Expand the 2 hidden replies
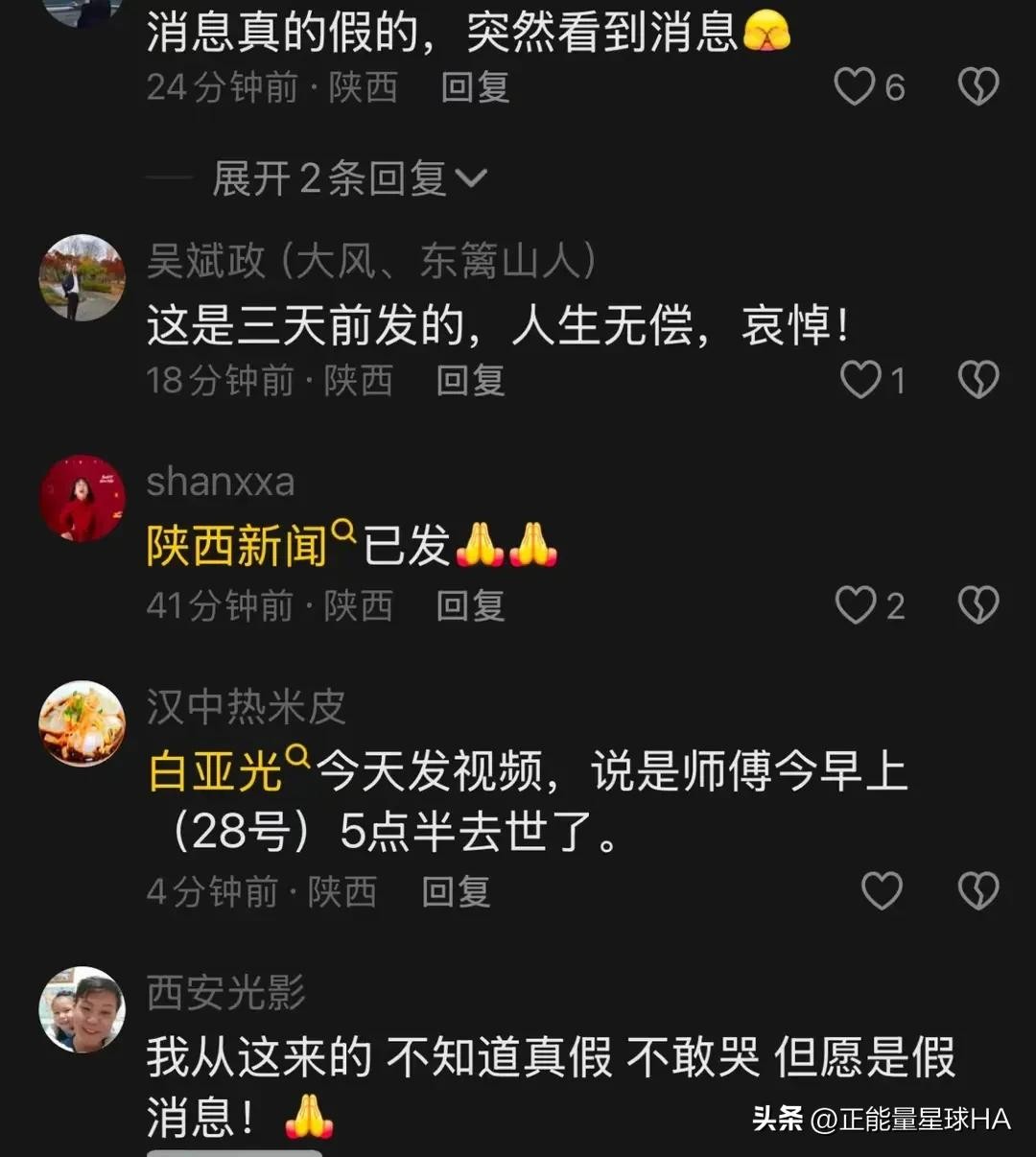Screen dimensions: 1036x1157 pyautogui.click(x=350, y=178)
